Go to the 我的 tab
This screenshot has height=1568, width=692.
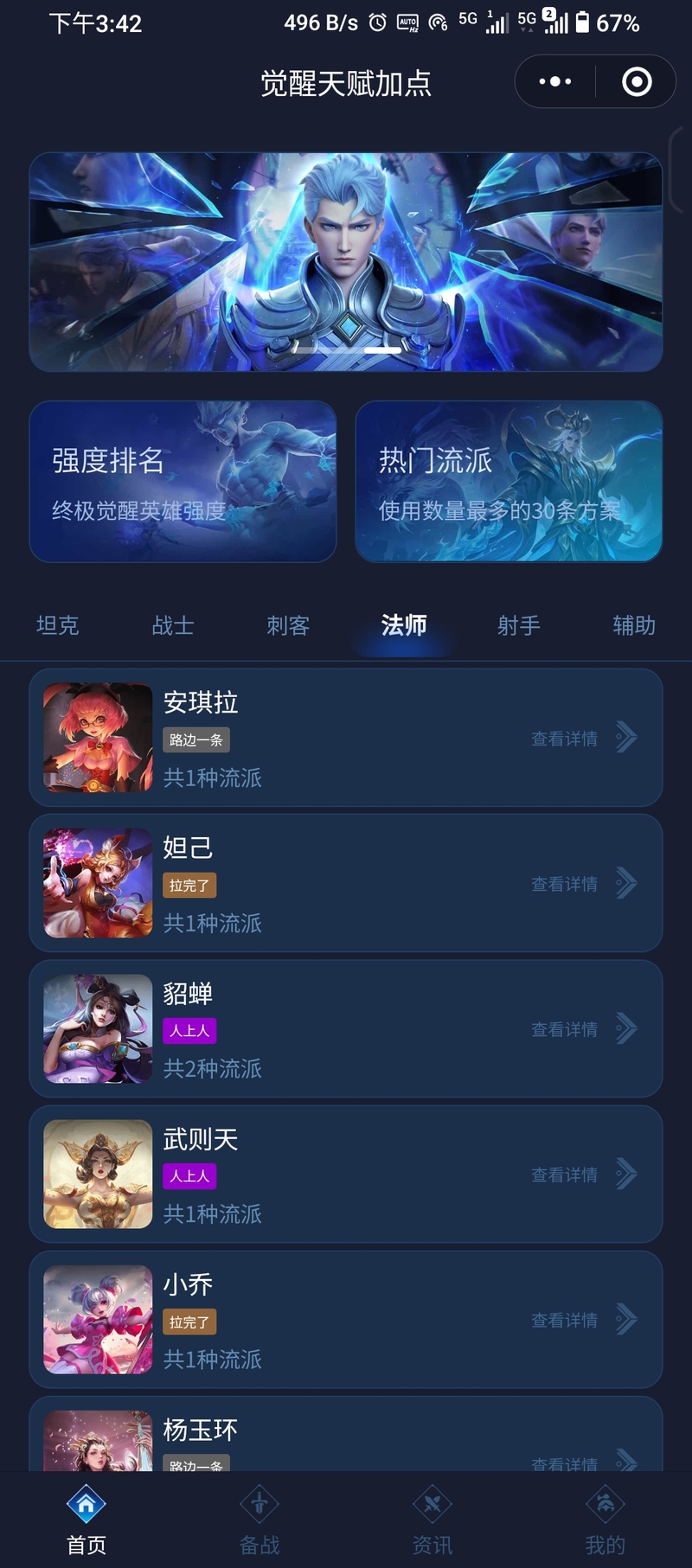(x=605, y=1520)
